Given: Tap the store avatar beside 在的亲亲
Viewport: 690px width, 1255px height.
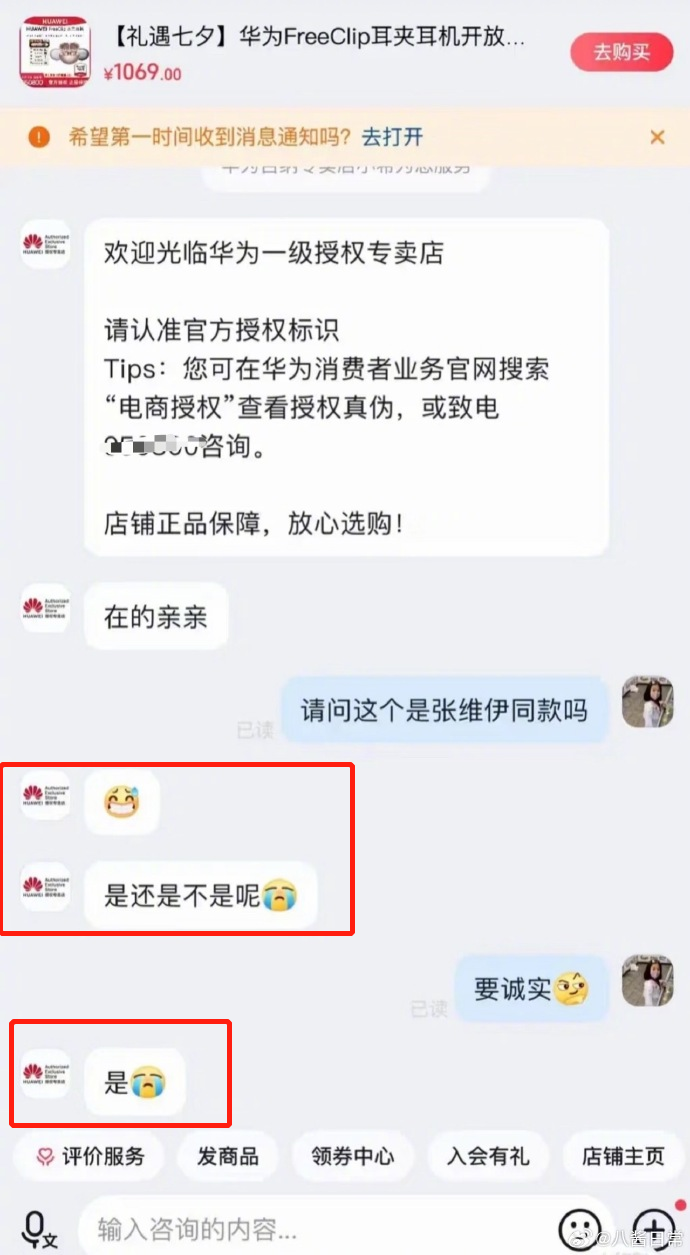Looking at the screenshot, I should pyautogui.click(x=46, y=607).
